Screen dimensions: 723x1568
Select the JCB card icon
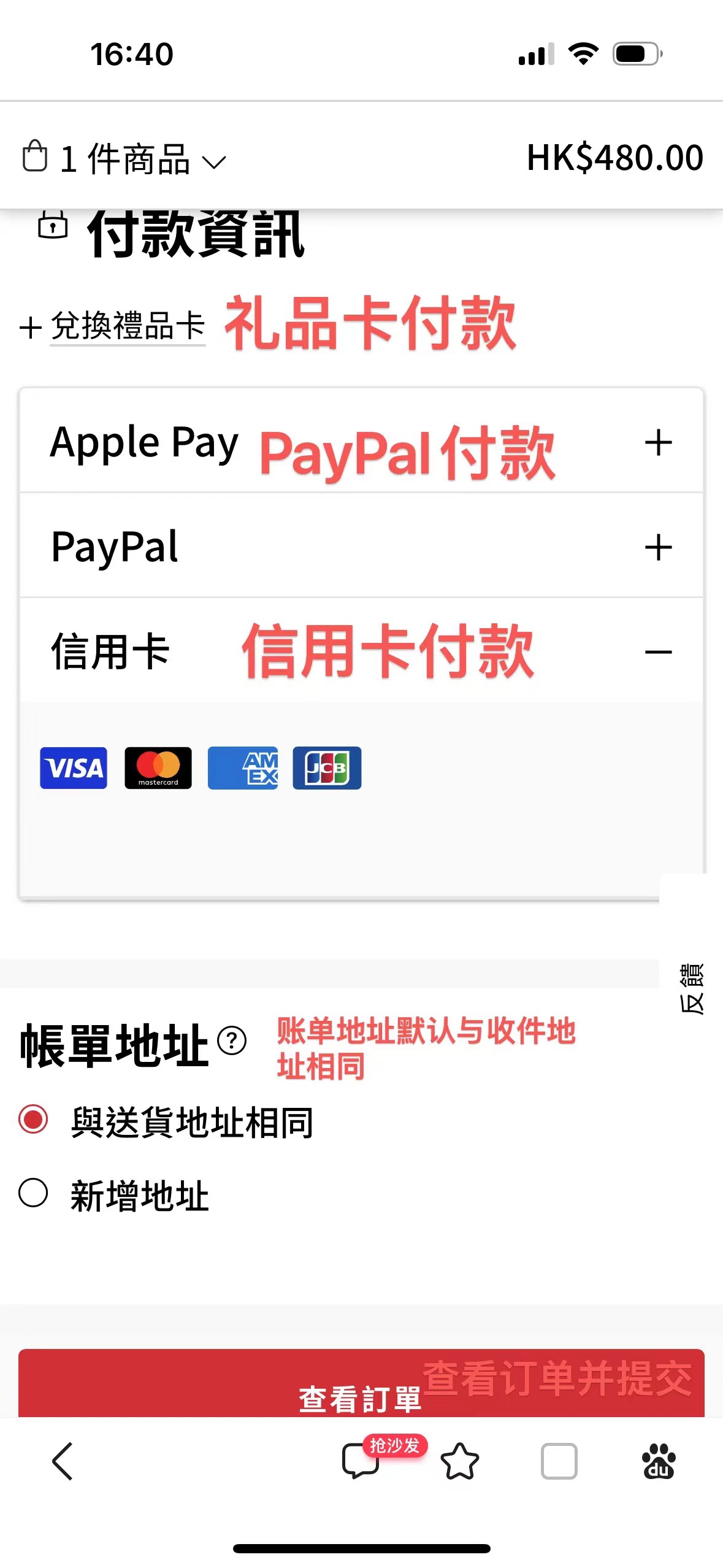click(327, 768)
